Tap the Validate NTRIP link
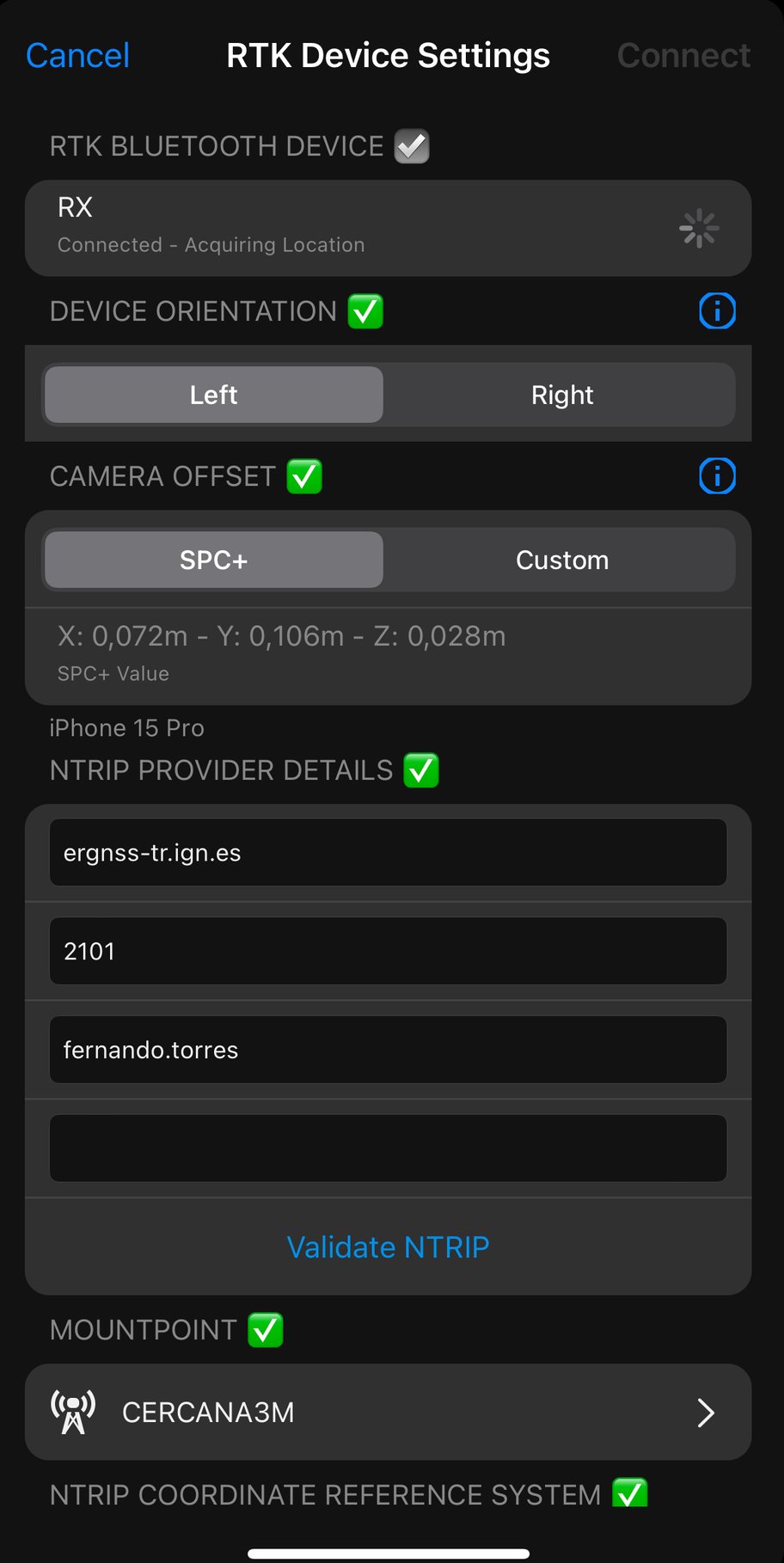 pyautogui.click(x=388, y=1247)
